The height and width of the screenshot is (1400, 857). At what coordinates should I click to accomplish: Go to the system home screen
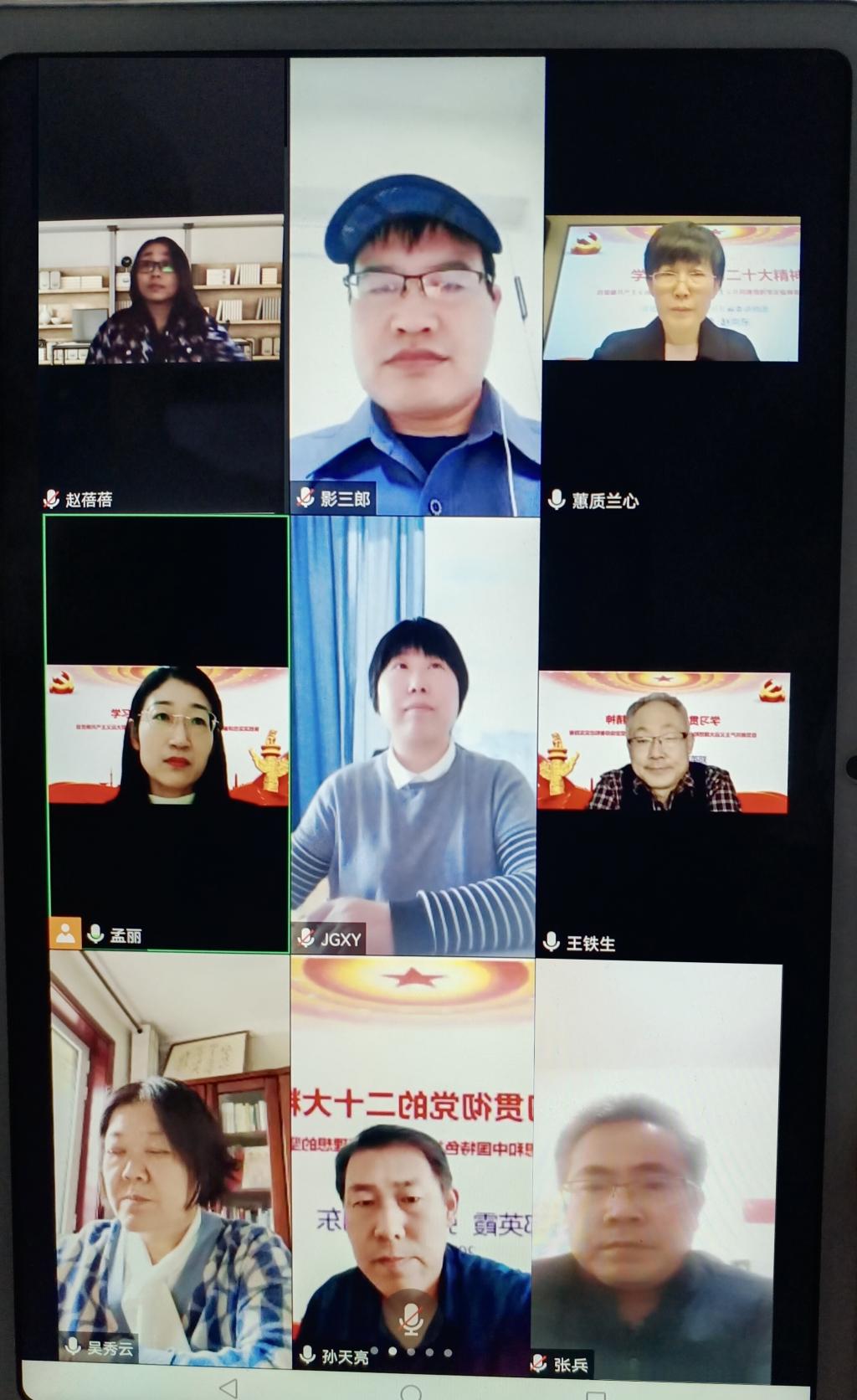(411, 1390)
